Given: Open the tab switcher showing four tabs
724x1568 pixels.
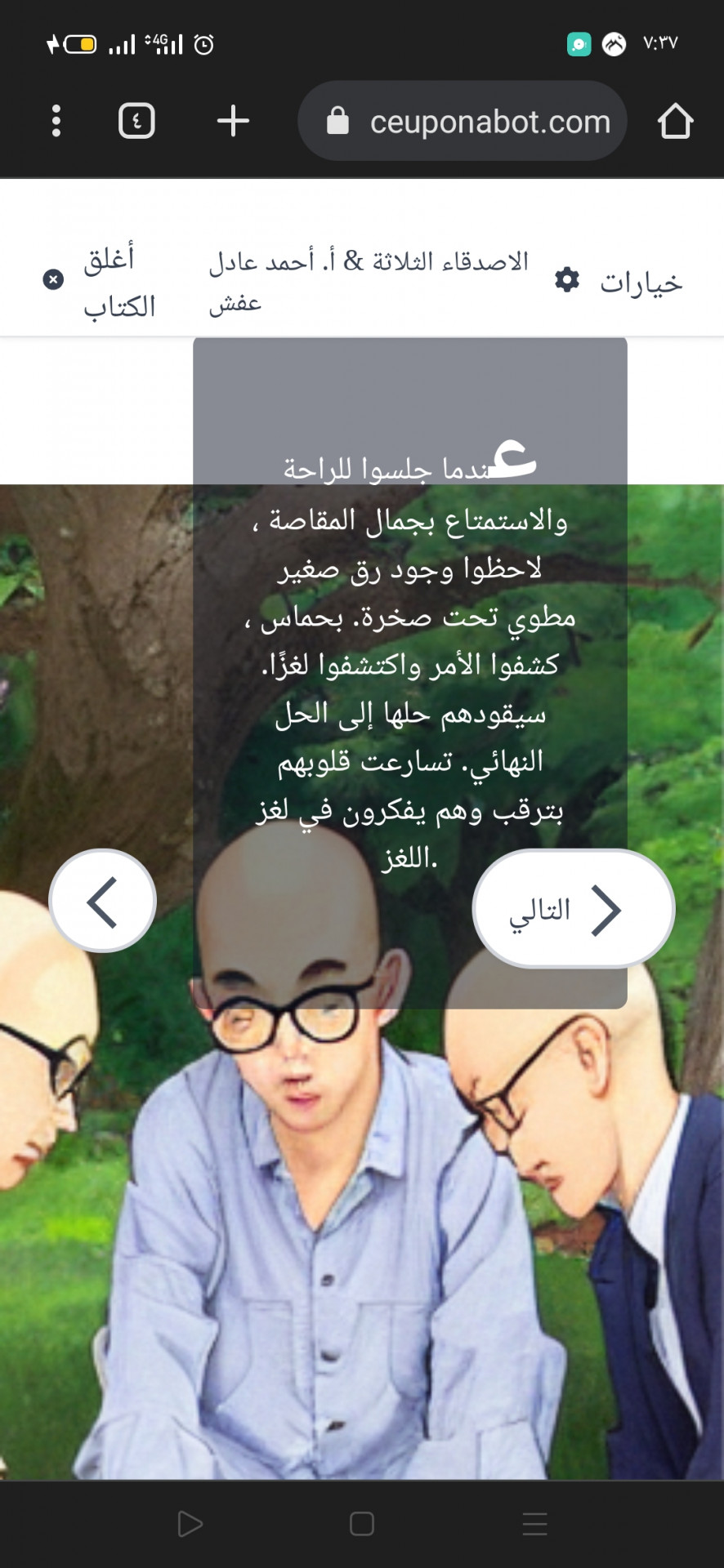Looking at the screenshot, I should click(x=136, y=121).
